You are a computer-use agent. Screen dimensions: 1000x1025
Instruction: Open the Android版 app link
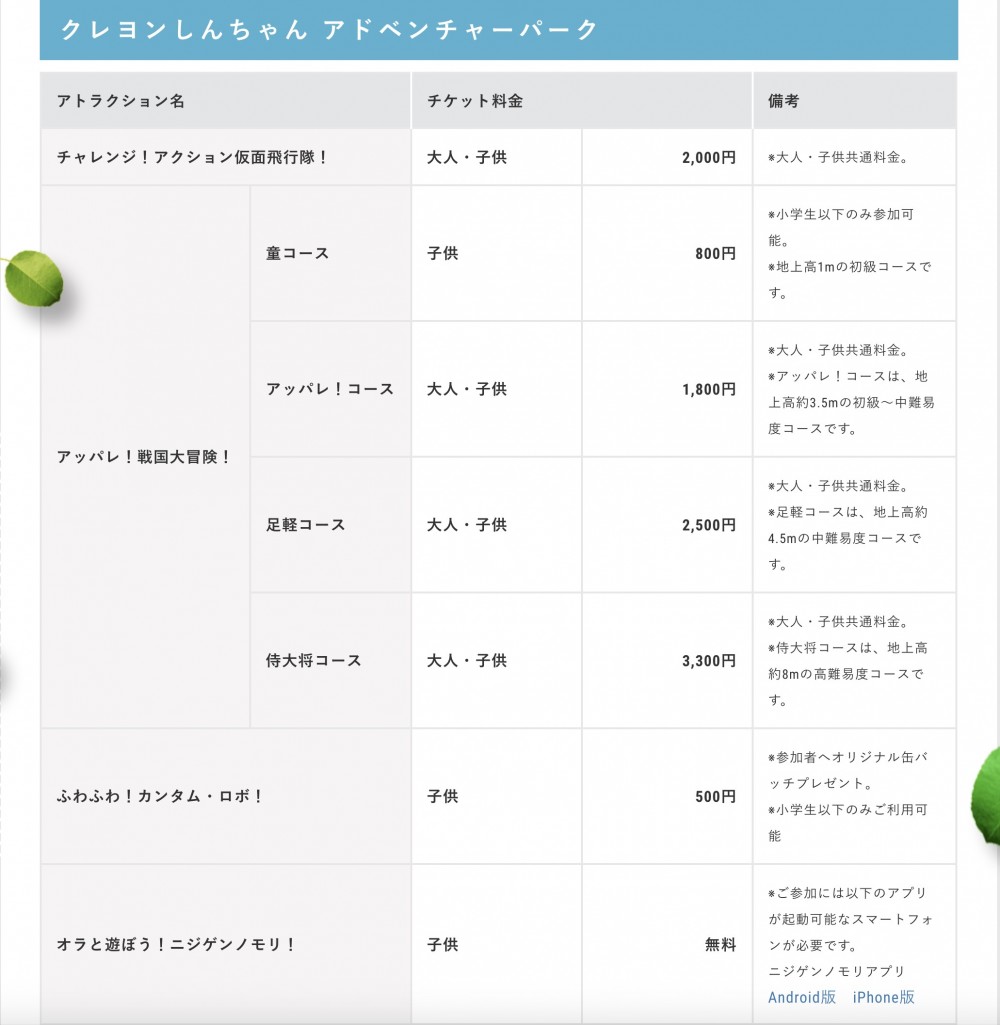pyautogui.click(x=801, y=997)
